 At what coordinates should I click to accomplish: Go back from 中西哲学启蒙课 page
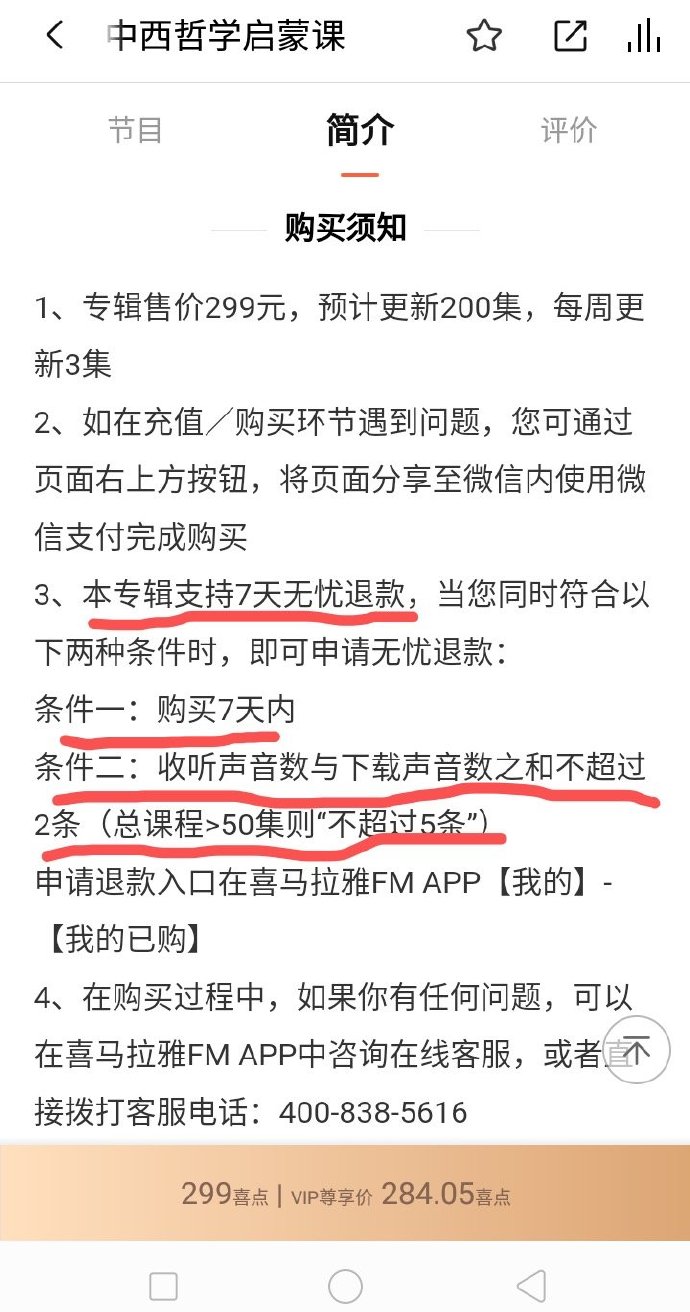[54, 37]
